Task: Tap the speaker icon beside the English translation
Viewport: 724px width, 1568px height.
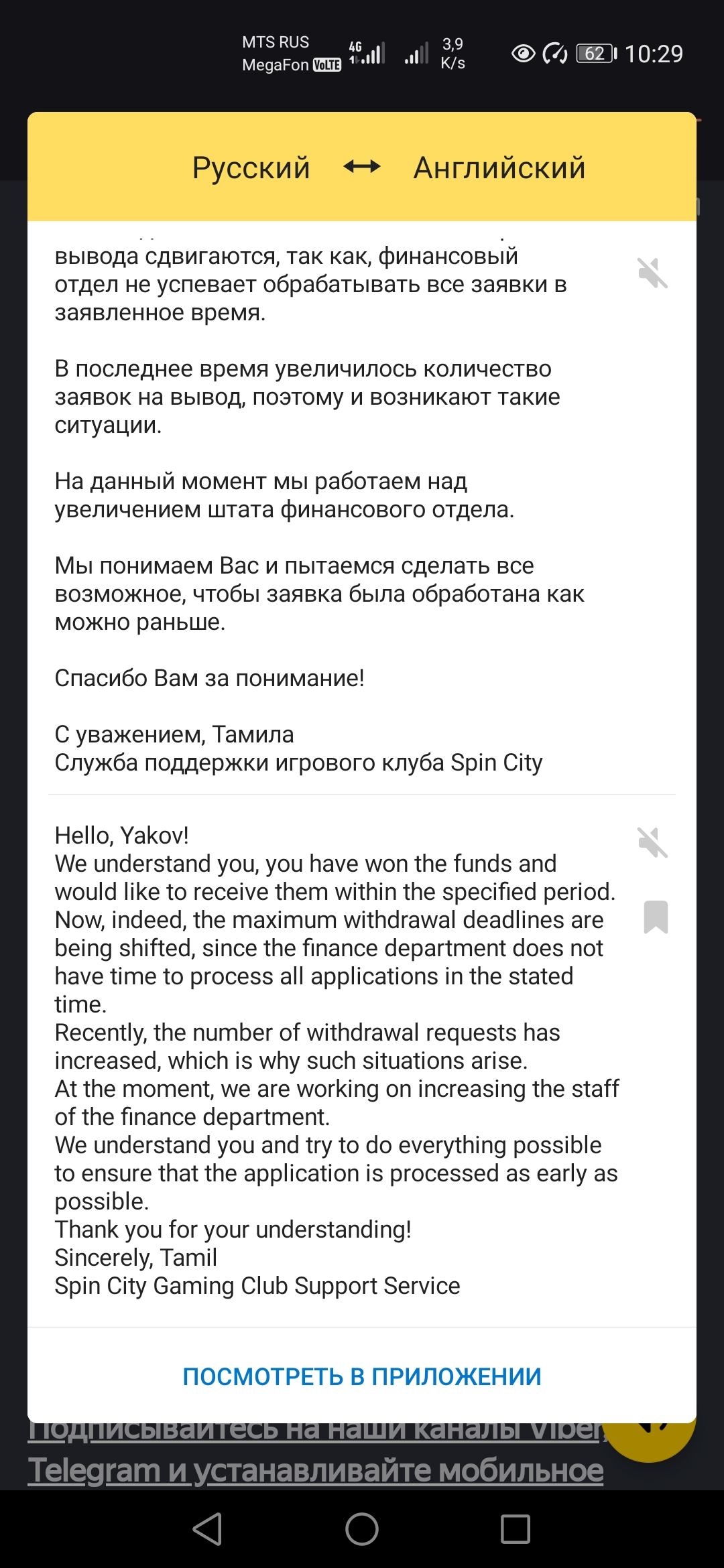Action: pyautogui.click(x=652, y=842)
